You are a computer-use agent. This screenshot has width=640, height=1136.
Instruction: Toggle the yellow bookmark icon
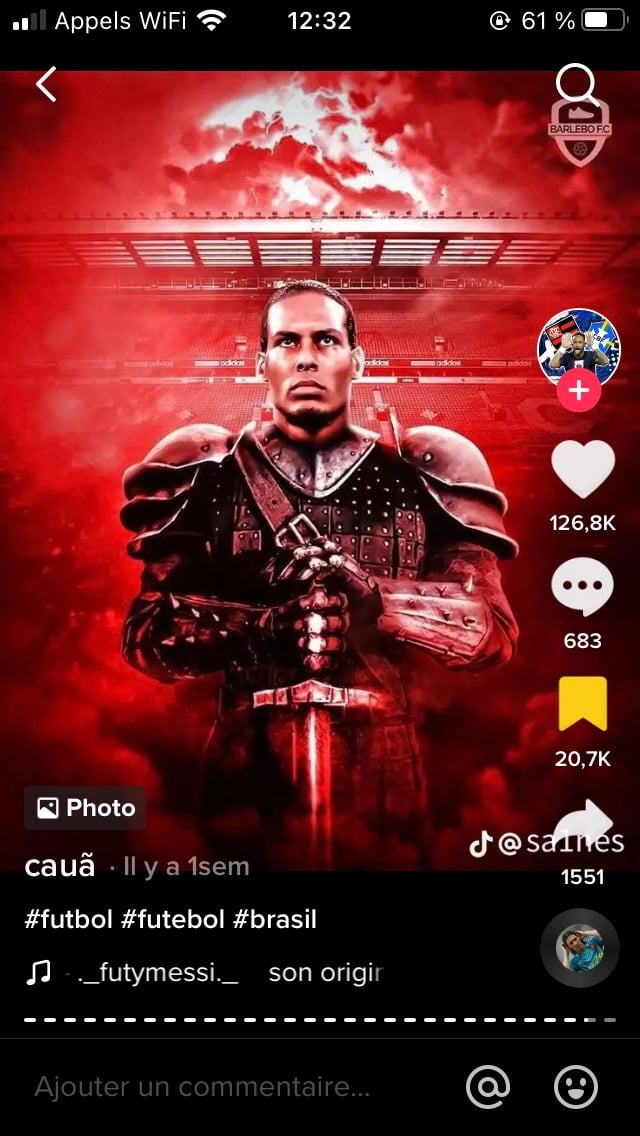pyautogui.click(x=582, y=704)
